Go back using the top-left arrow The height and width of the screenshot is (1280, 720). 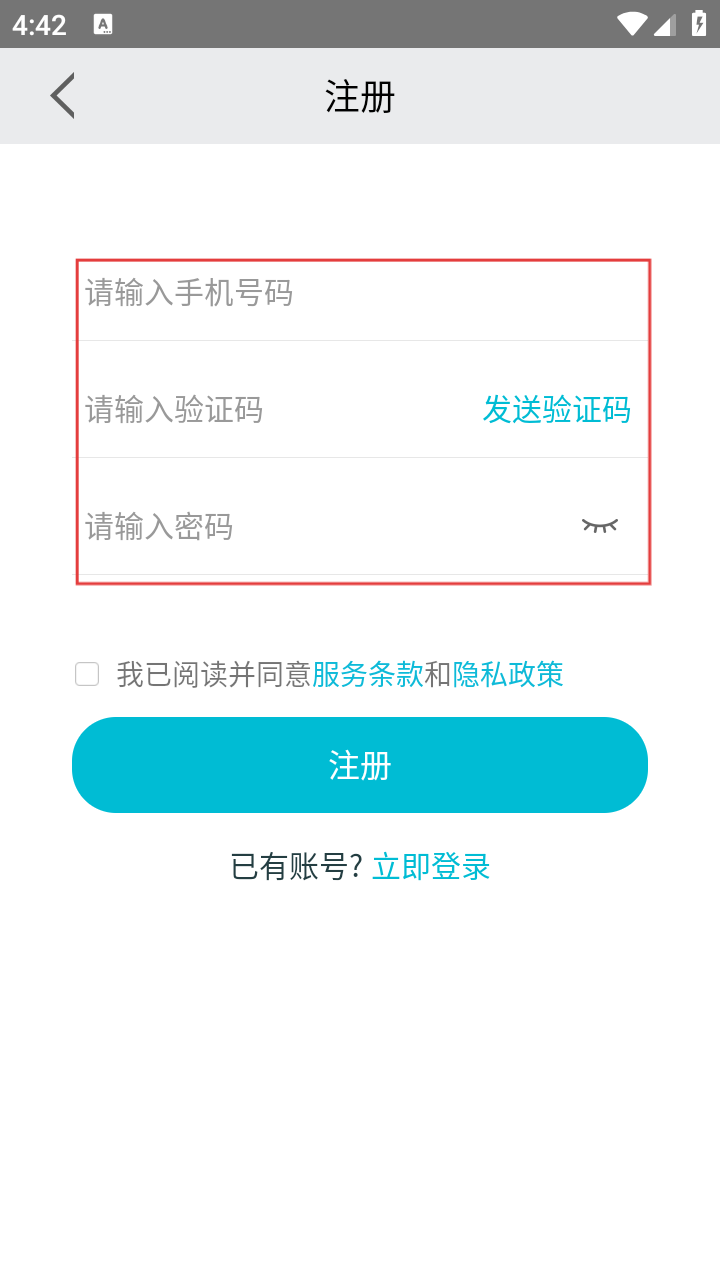[x=62, y=96]
